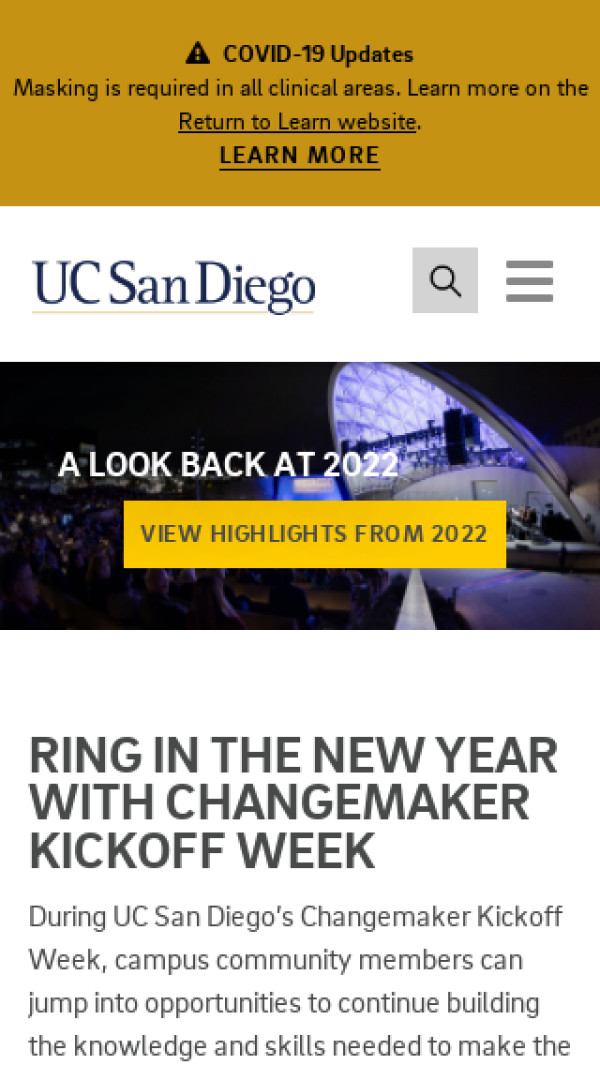Open the hamburger navigation menu
Screen dimensions: 600x1065
[529, 281]
